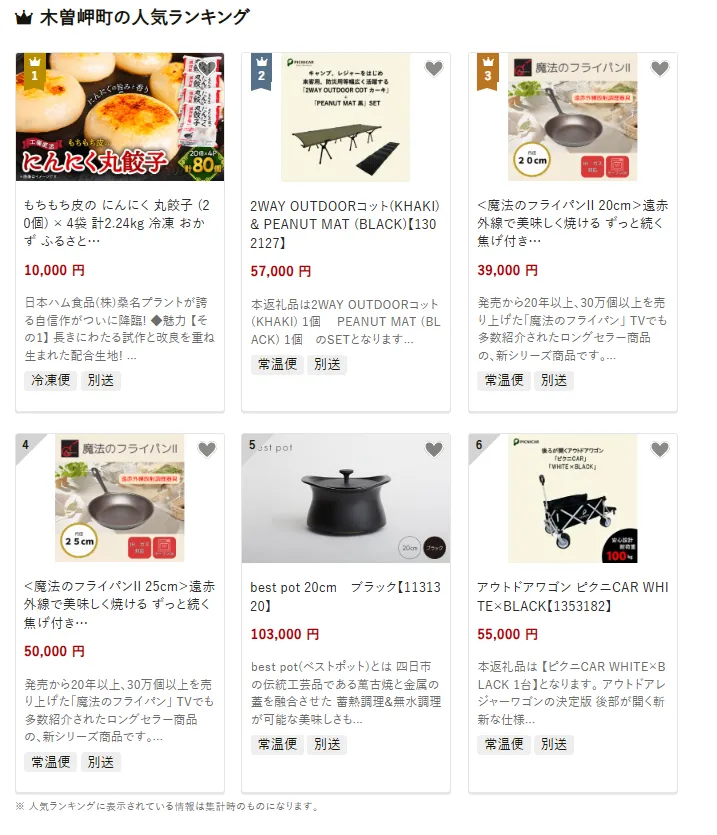This screenshot has width=717, height=835.
Task: Open the 2WAY OUTDOOR コット product card
Action: point(345,223)
